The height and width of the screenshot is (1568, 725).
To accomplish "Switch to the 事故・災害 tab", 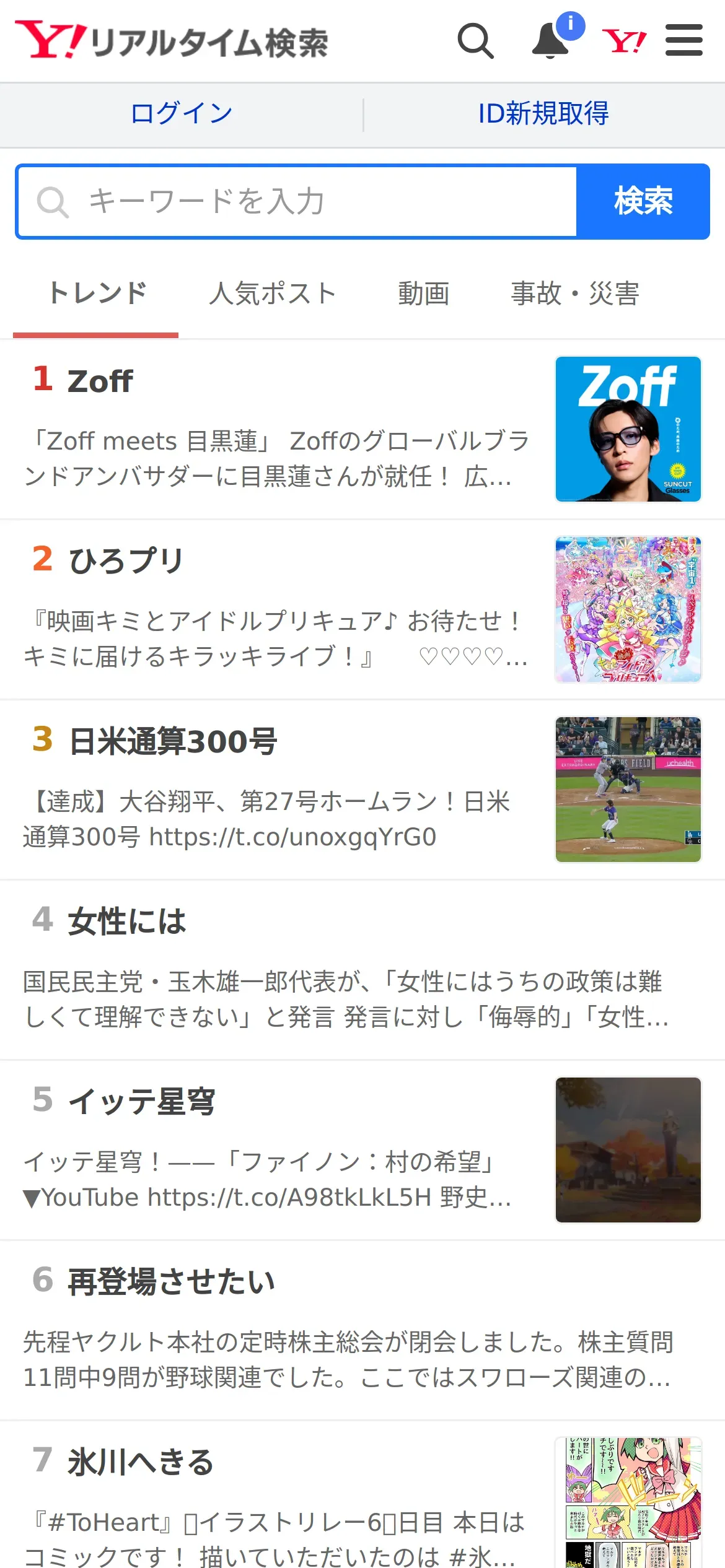I will [574, 294].
